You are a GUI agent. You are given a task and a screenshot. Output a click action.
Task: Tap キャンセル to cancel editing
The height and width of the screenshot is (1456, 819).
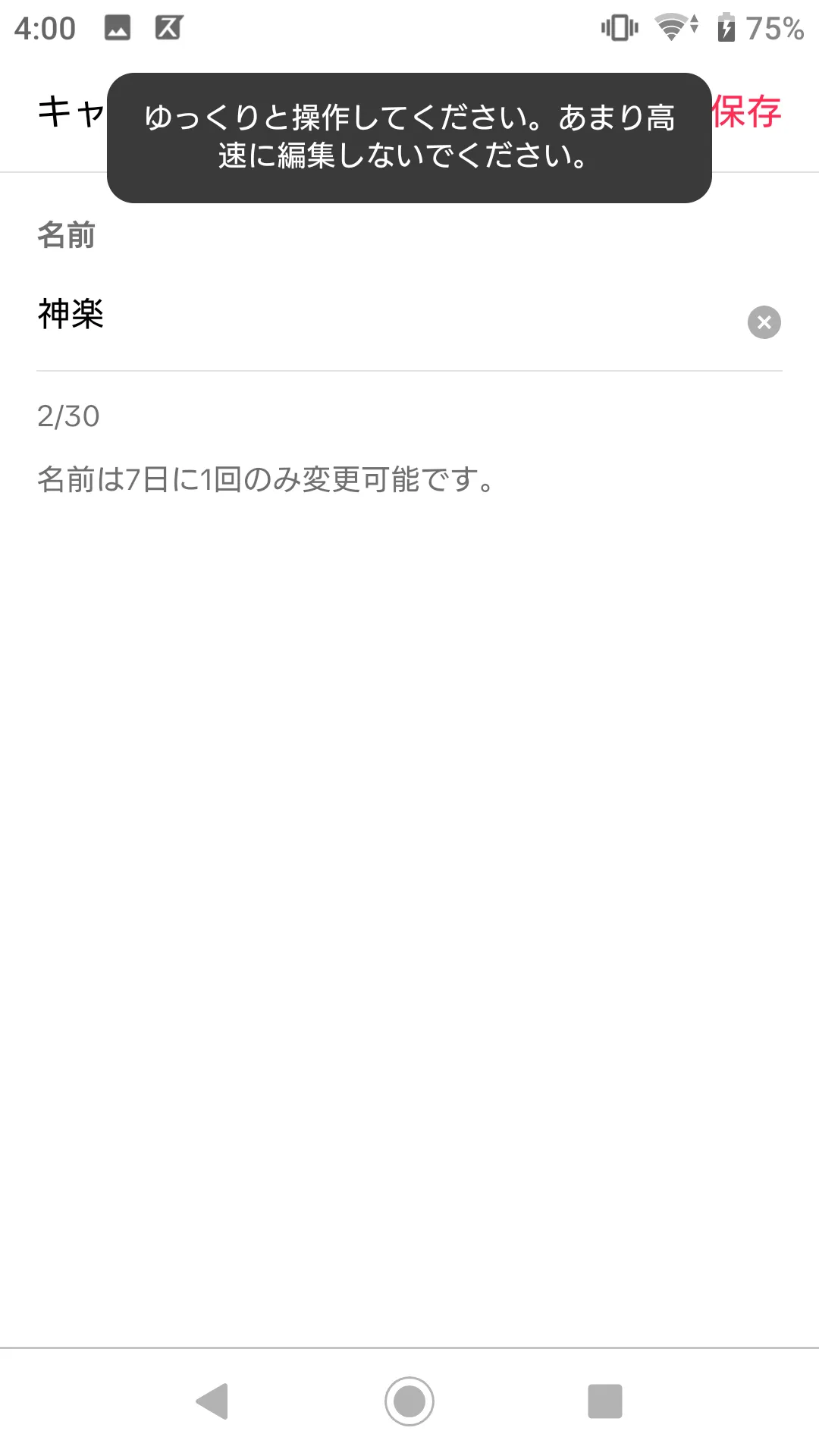coord(71,112)
